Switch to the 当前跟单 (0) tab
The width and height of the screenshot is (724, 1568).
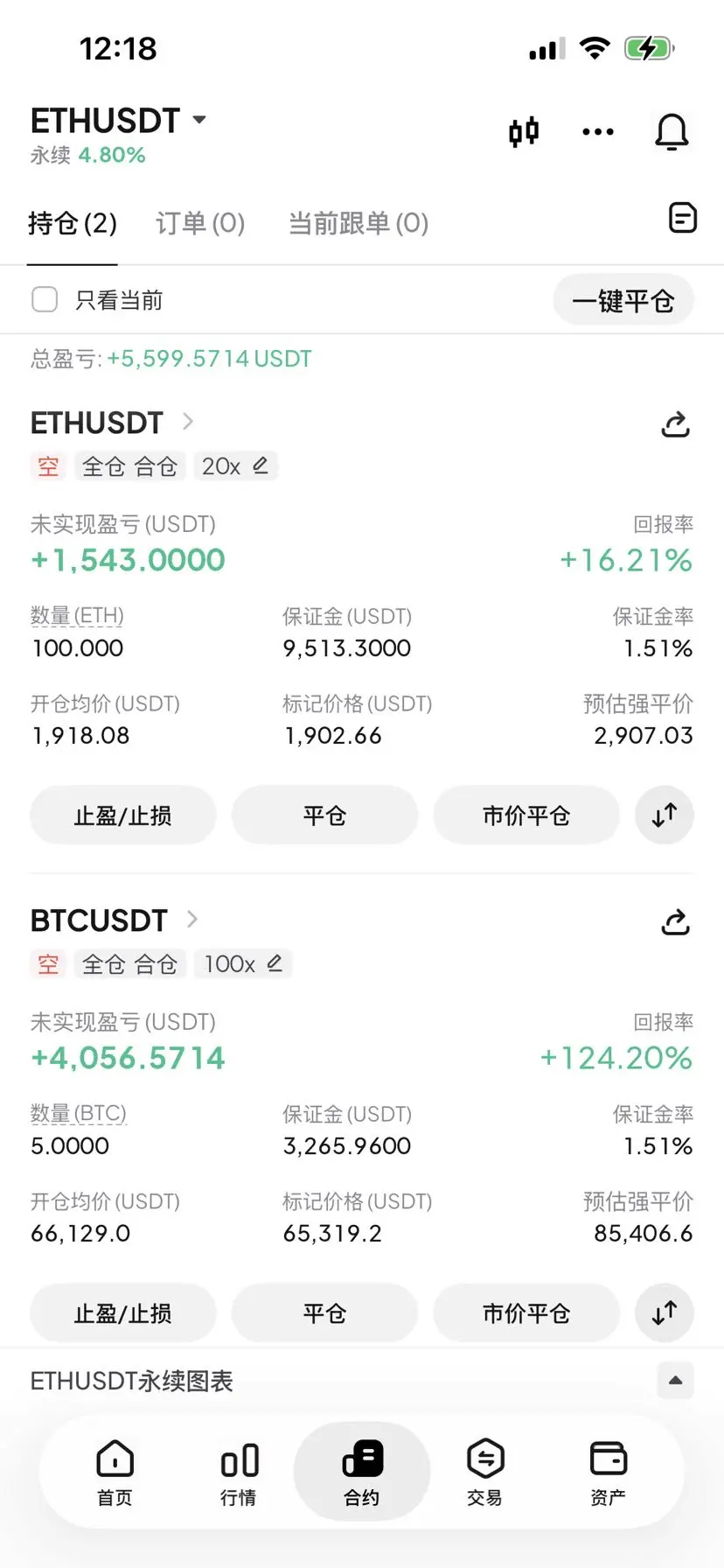359,223
